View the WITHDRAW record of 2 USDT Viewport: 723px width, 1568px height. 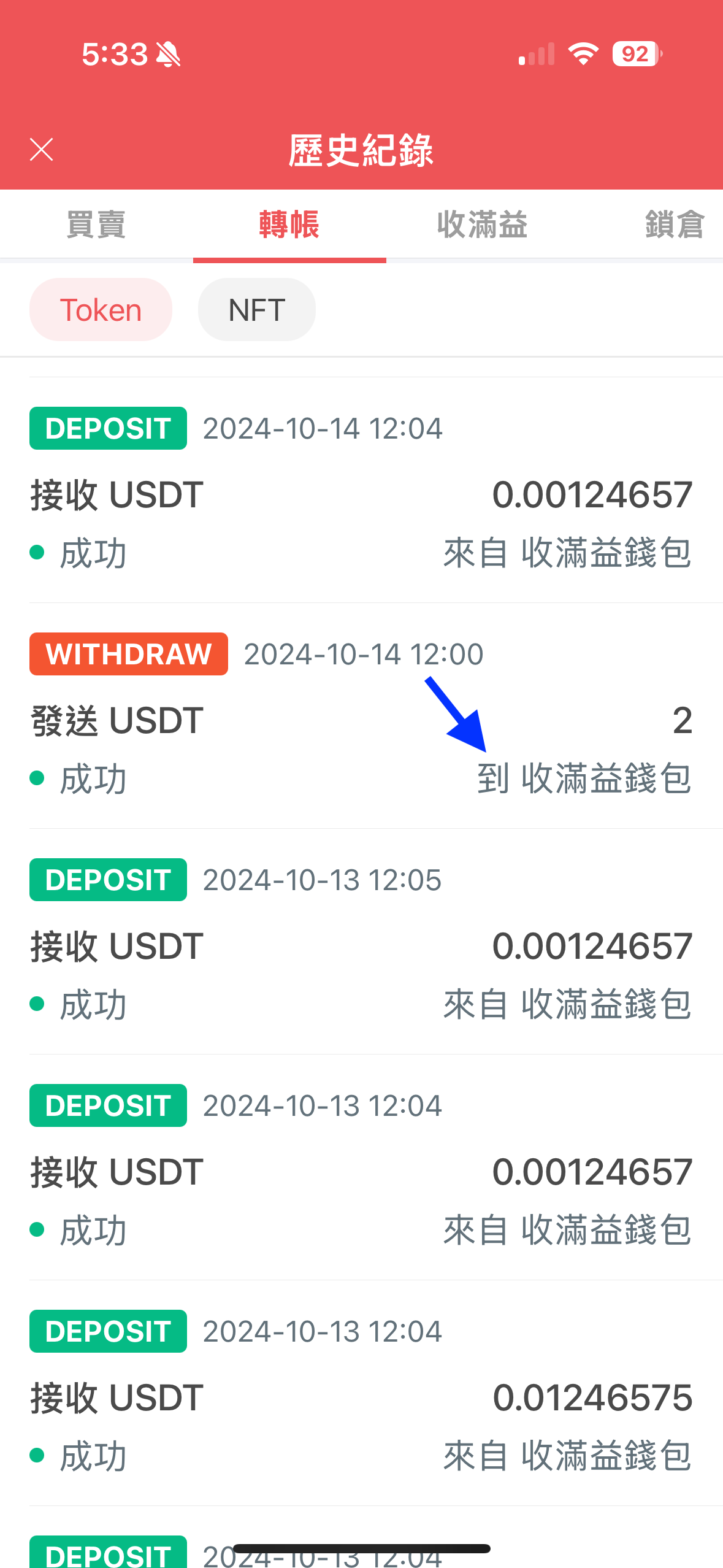click(361, 717)
